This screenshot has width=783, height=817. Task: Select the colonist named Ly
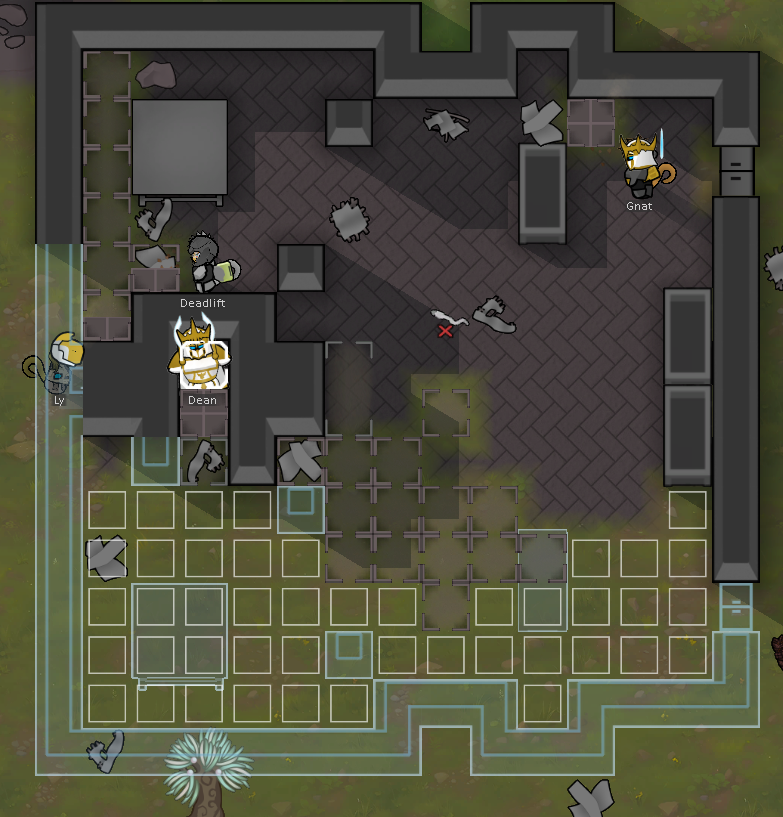62,362
